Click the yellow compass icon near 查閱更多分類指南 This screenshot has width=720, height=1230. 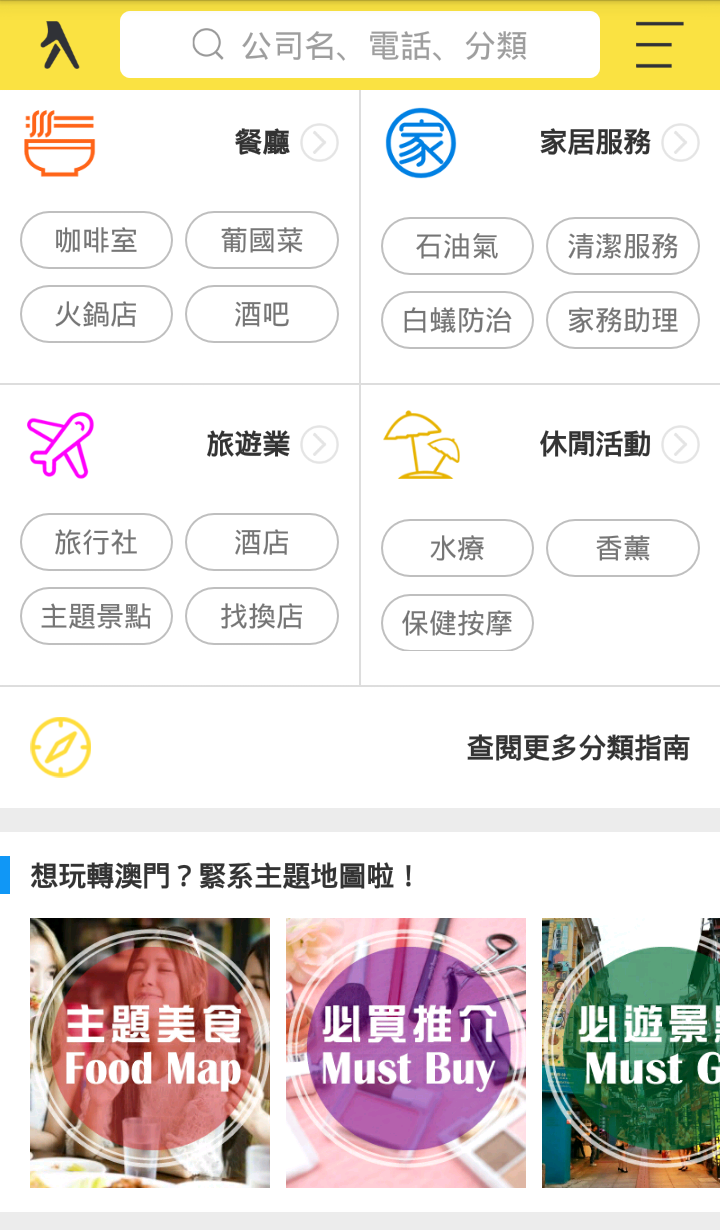(x=60, y=747)
